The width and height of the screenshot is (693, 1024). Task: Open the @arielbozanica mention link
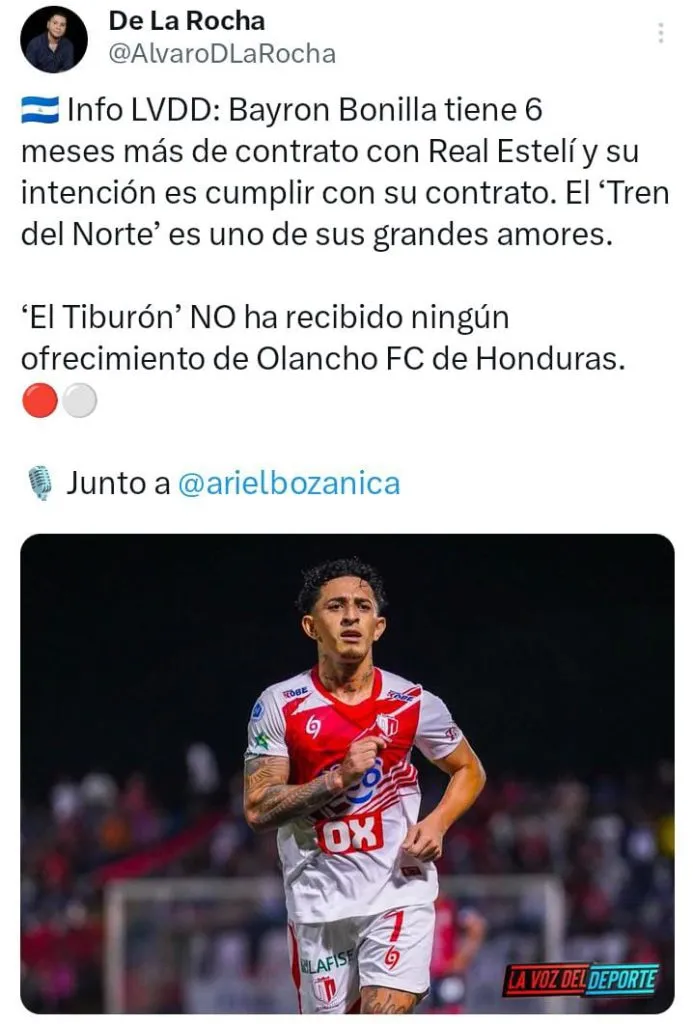click(289, 483)
